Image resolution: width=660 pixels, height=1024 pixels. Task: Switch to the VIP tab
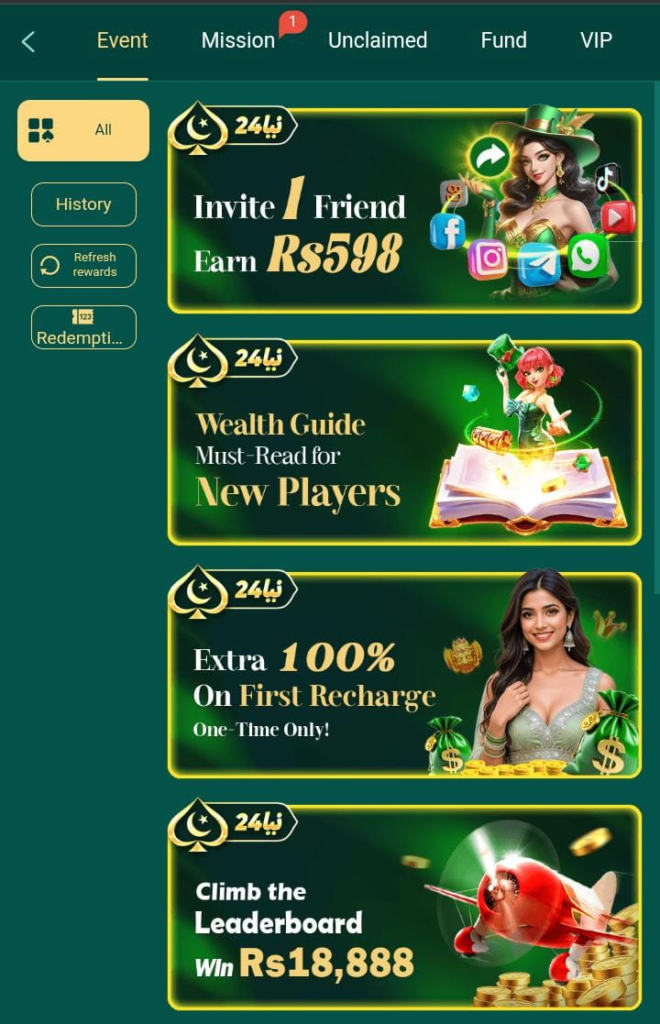coord(596,41)
